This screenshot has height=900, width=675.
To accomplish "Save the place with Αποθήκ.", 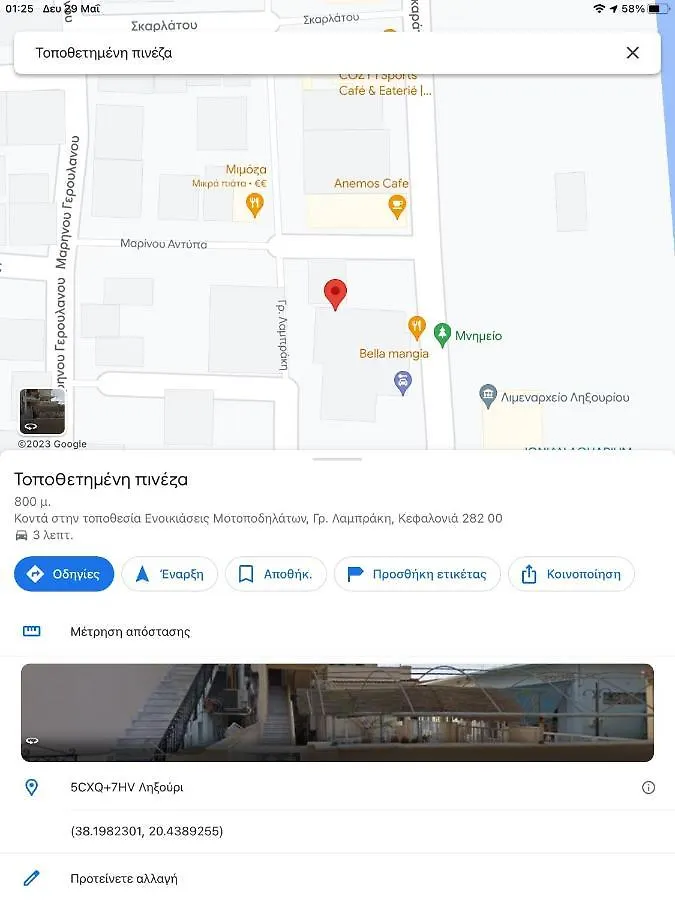I will click(275, 574).
